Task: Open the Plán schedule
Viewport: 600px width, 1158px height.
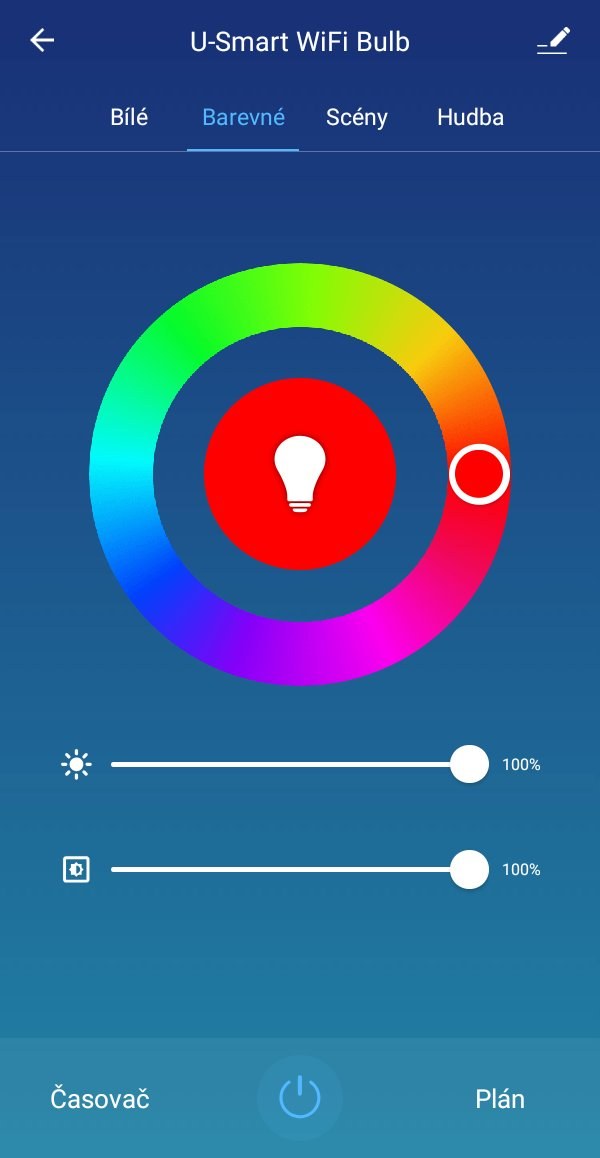Action: [500, 1099]
